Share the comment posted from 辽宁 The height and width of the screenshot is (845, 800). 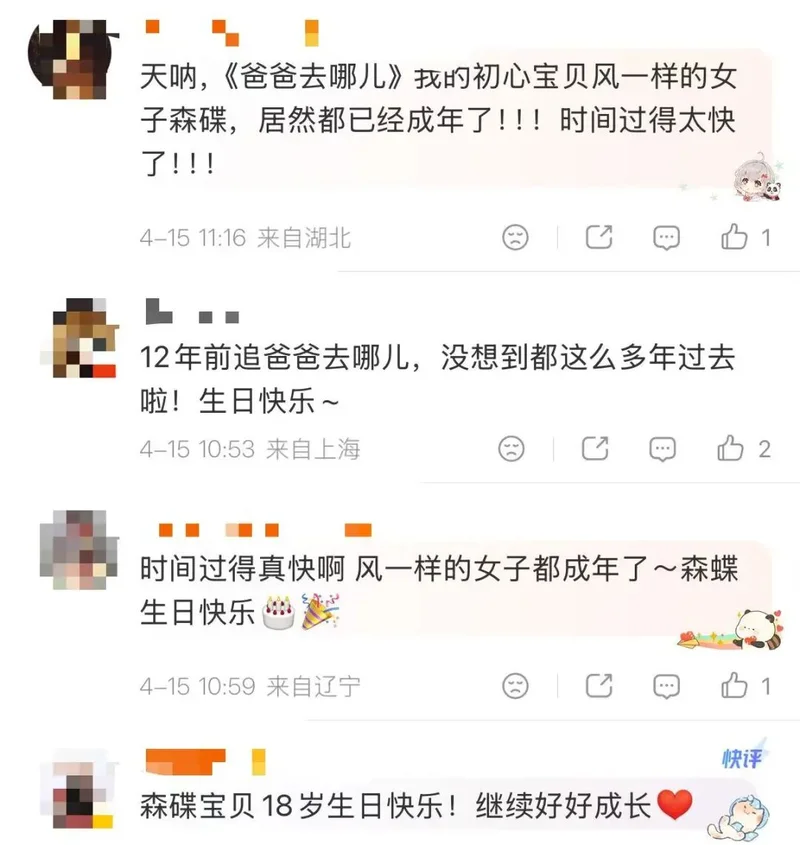click(x=598, y=686)
